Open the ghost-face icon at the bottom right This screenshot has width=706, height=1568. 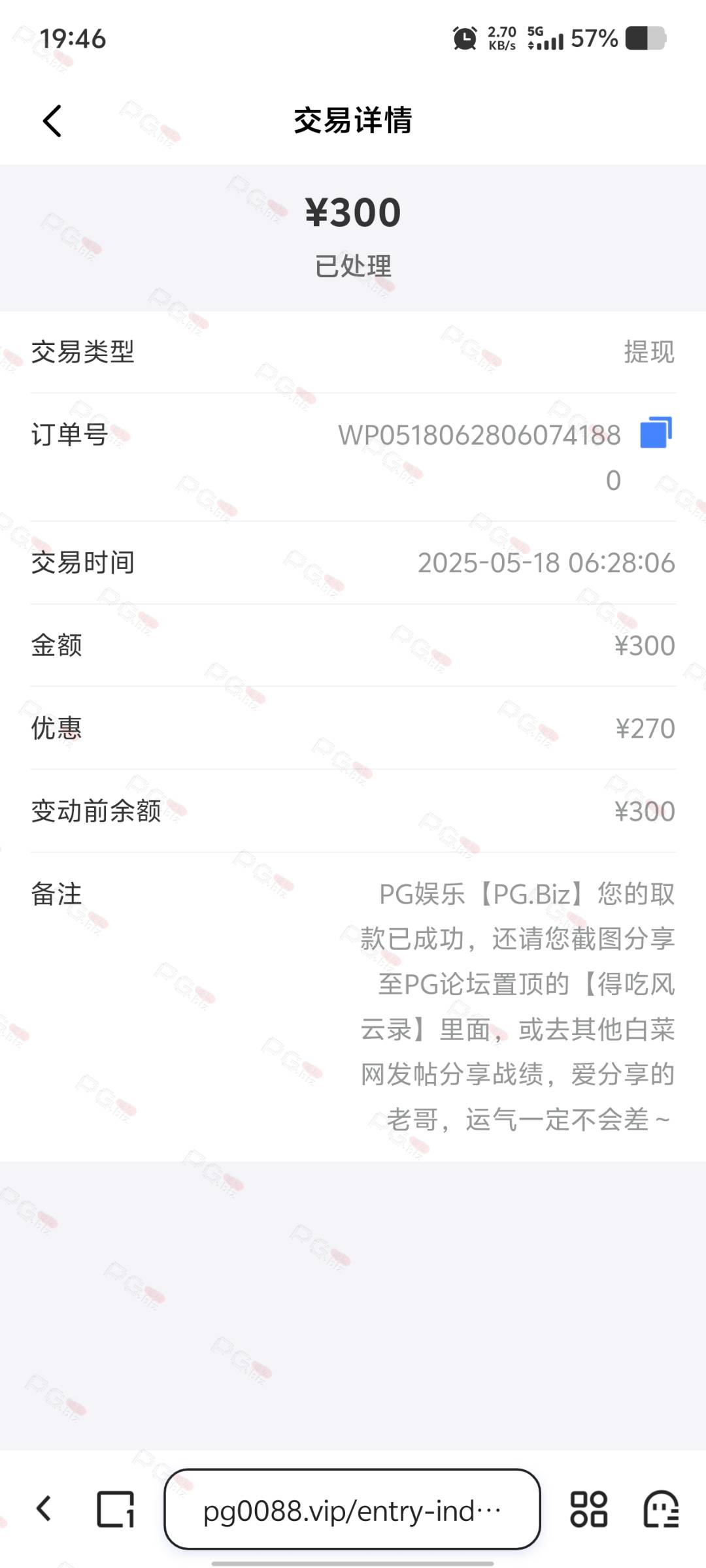(x=661, y=1509)
